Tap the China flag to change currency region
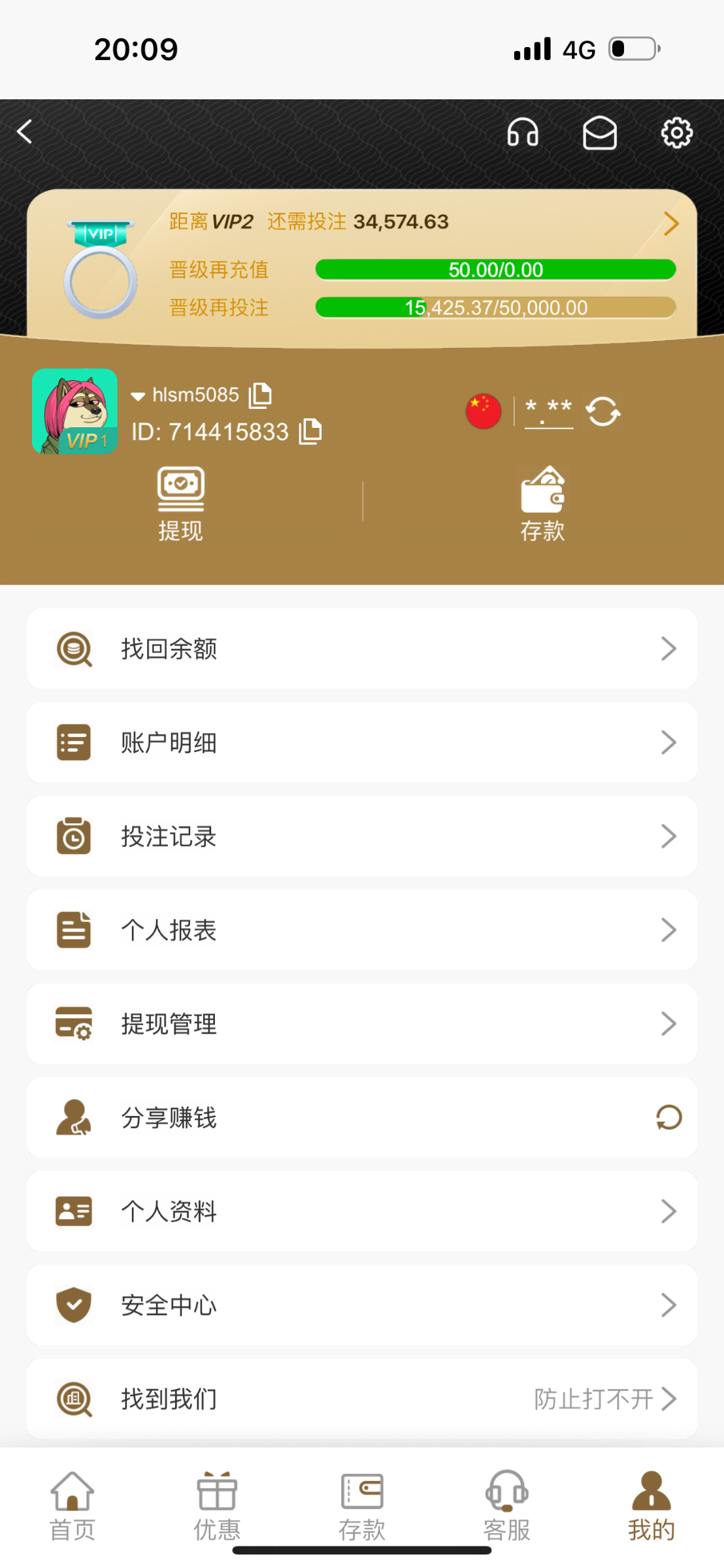 coord(483,411)
